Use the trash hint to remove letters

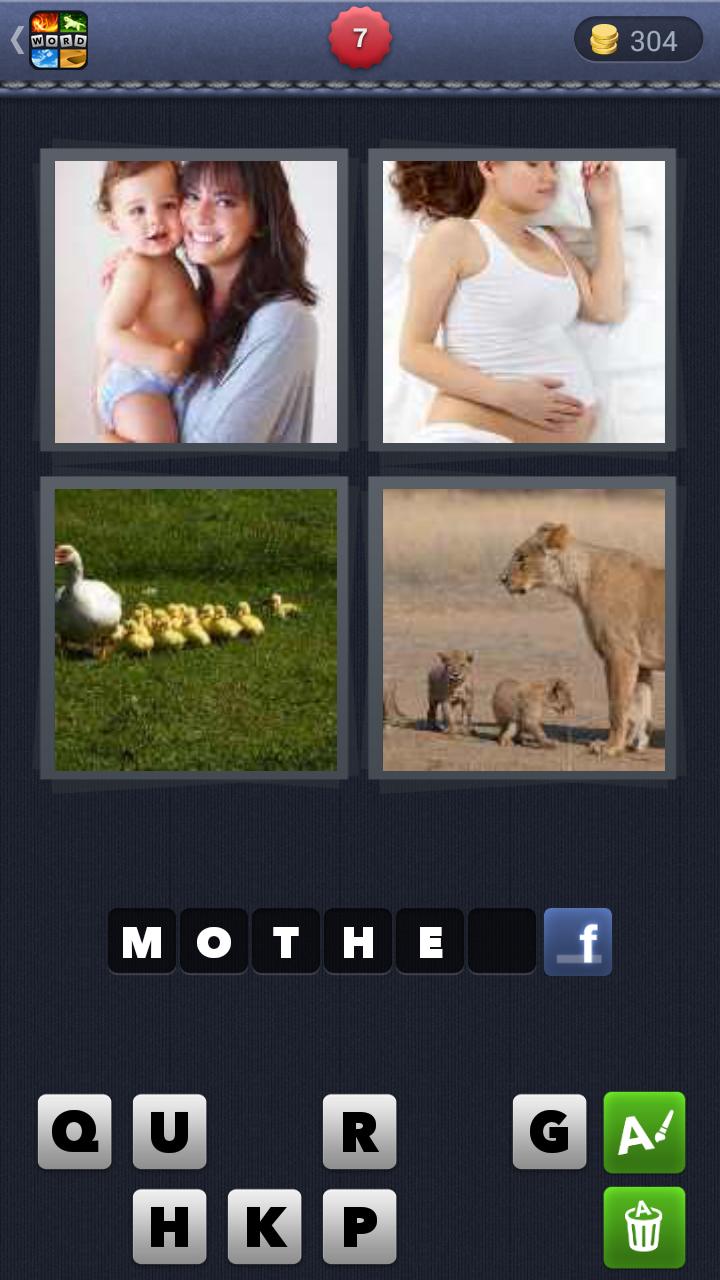[x=645, y=1227]
